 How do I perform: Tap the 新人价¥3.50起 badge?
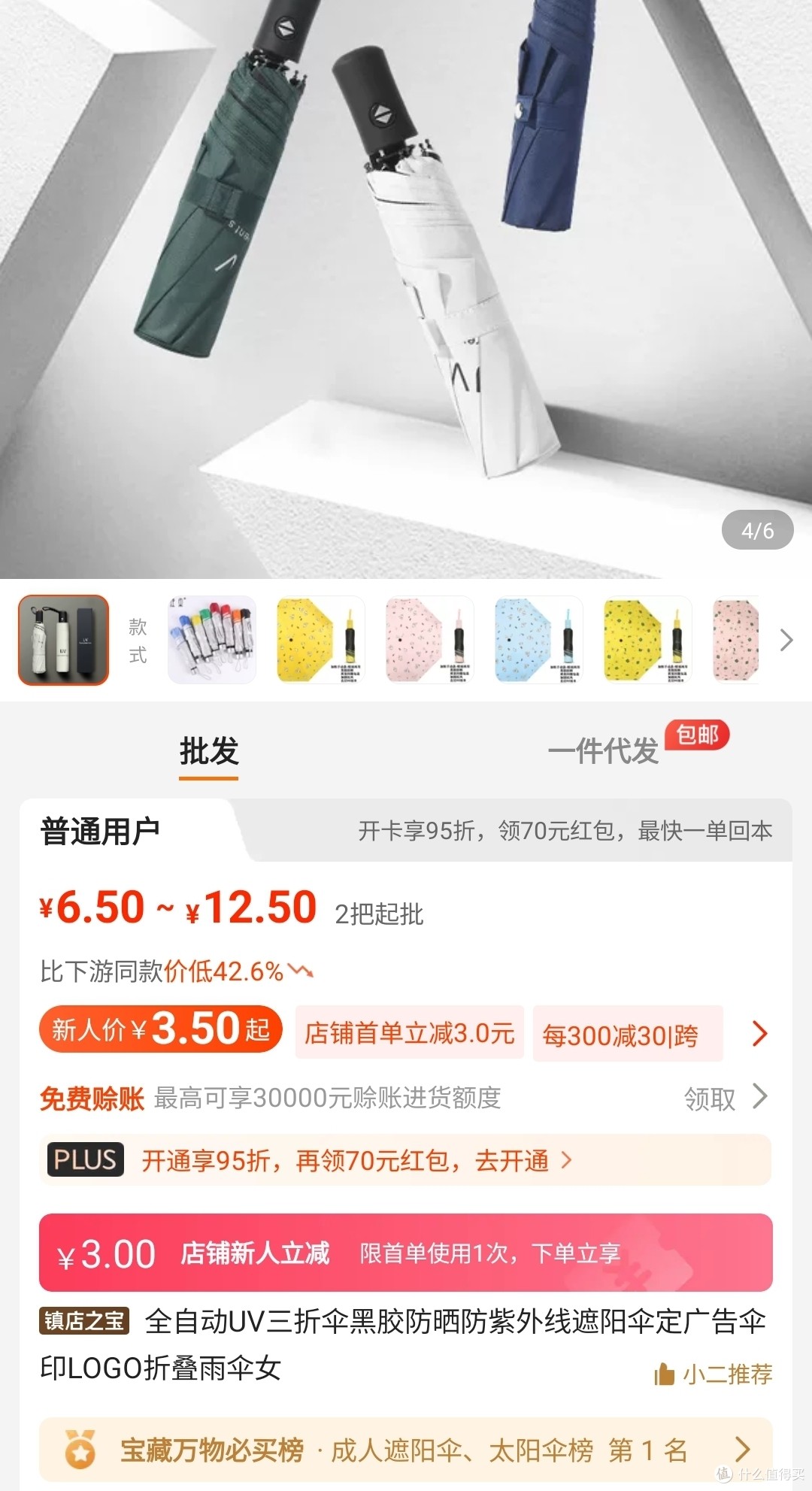pyautogui.click(x=160, y=1029)
